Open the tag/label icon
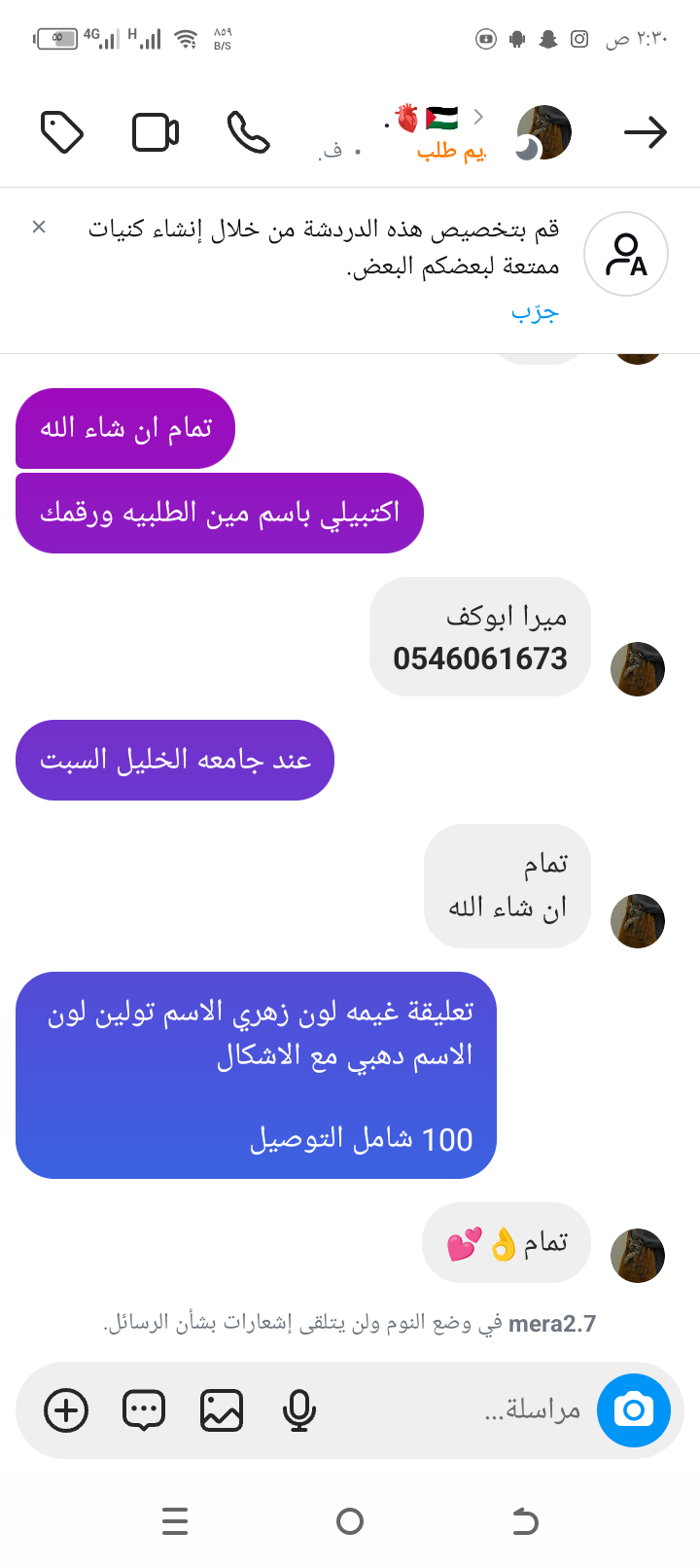This screenshot has height=1568, width=700. tap(62, 132)
